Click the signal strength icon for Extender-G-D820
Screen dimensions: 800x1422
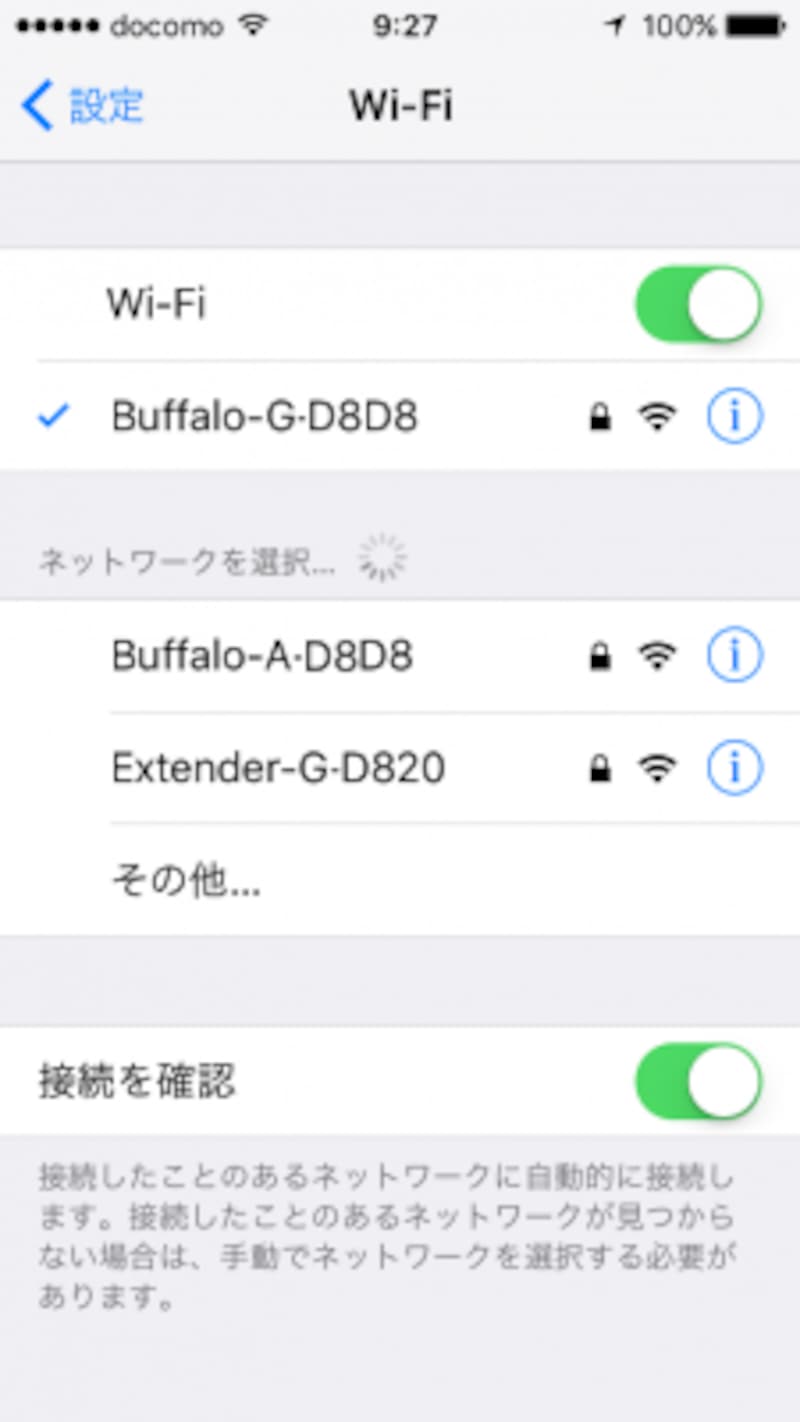tap(657, 768)
